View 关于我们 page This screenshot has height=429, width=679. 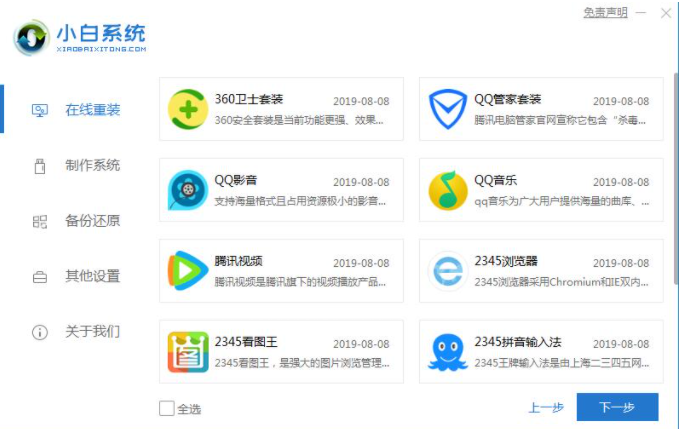tap(92, 331)
